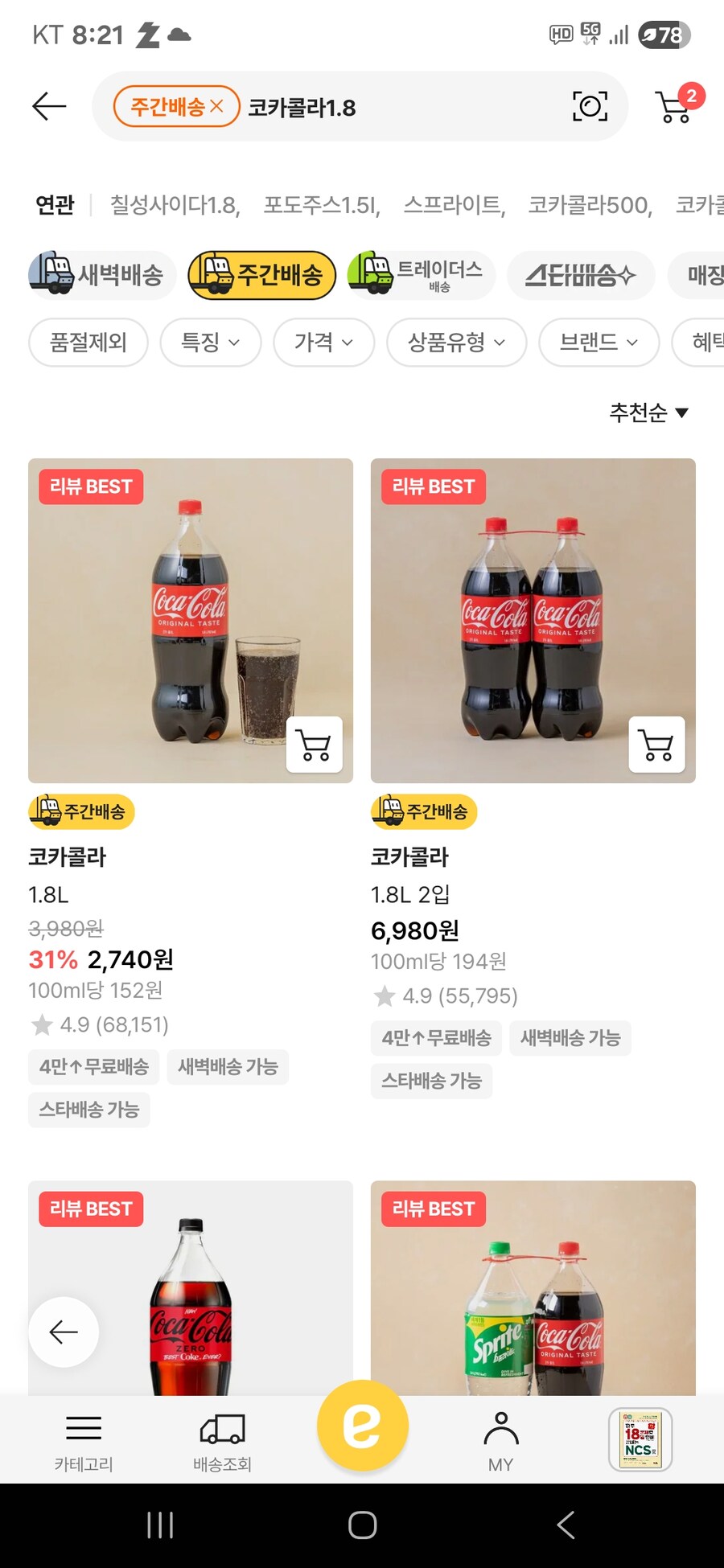Open the shopping cart
Viewport: 724px width, 1568px height.
[675, 106]
